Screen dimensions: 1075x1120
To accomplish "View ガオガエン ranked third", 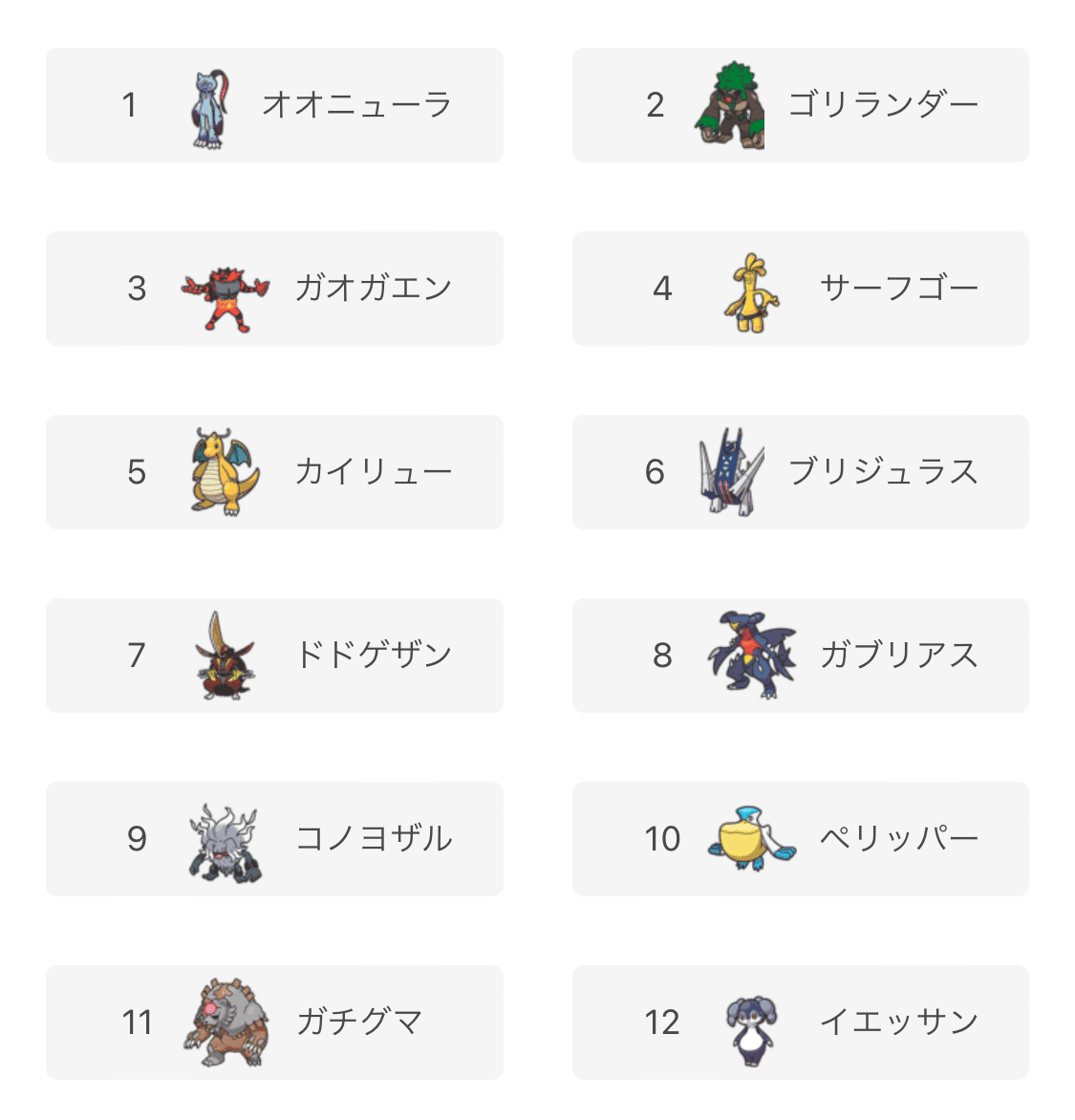I will pos(274,289).
